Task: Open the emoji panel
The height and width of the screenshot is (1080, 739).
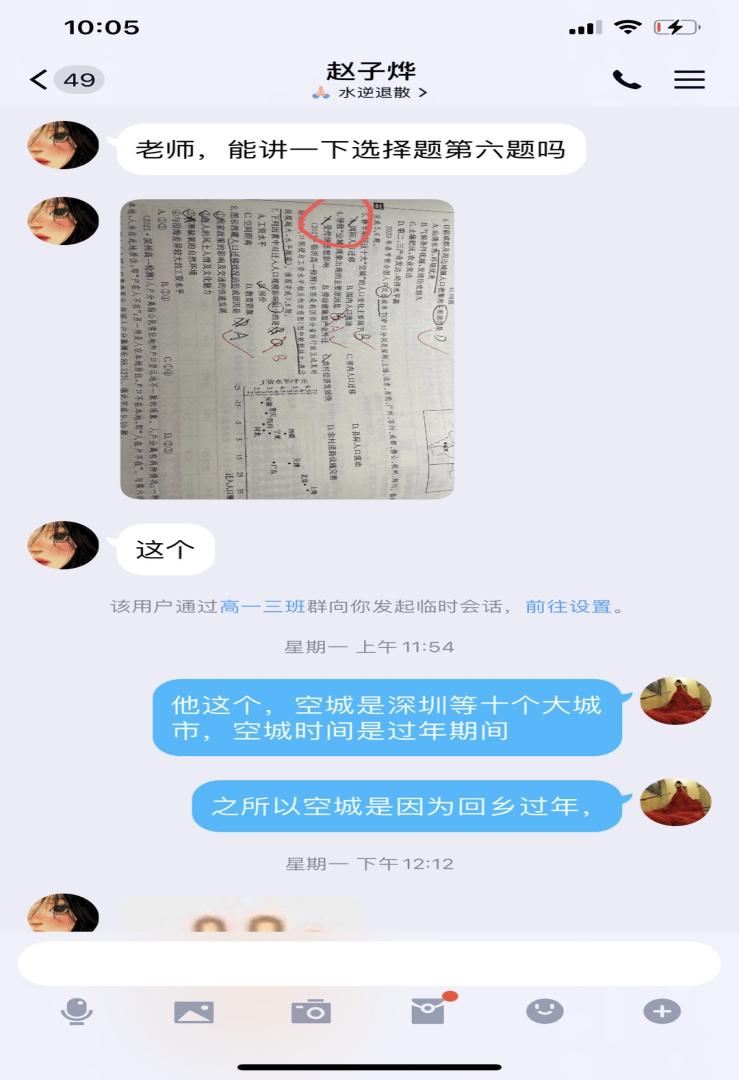Action: point(545,1011)
